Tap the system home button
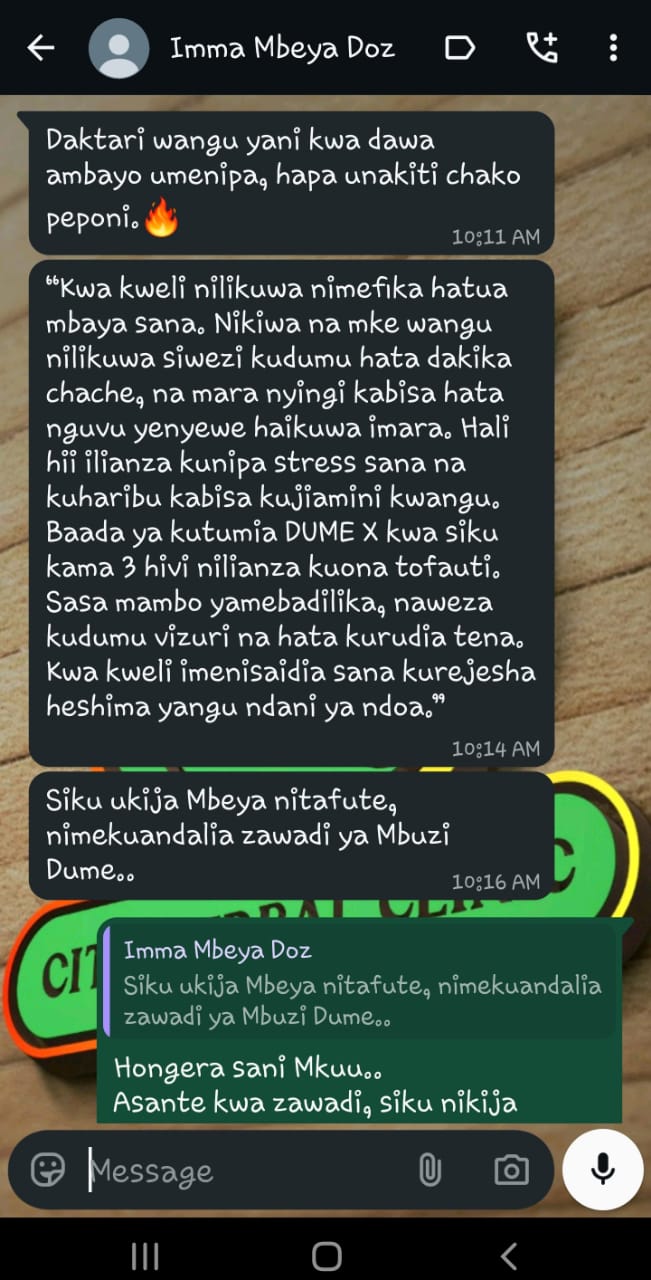The width and height of the screenshot is (651, 1280). tap(326, 1256)
